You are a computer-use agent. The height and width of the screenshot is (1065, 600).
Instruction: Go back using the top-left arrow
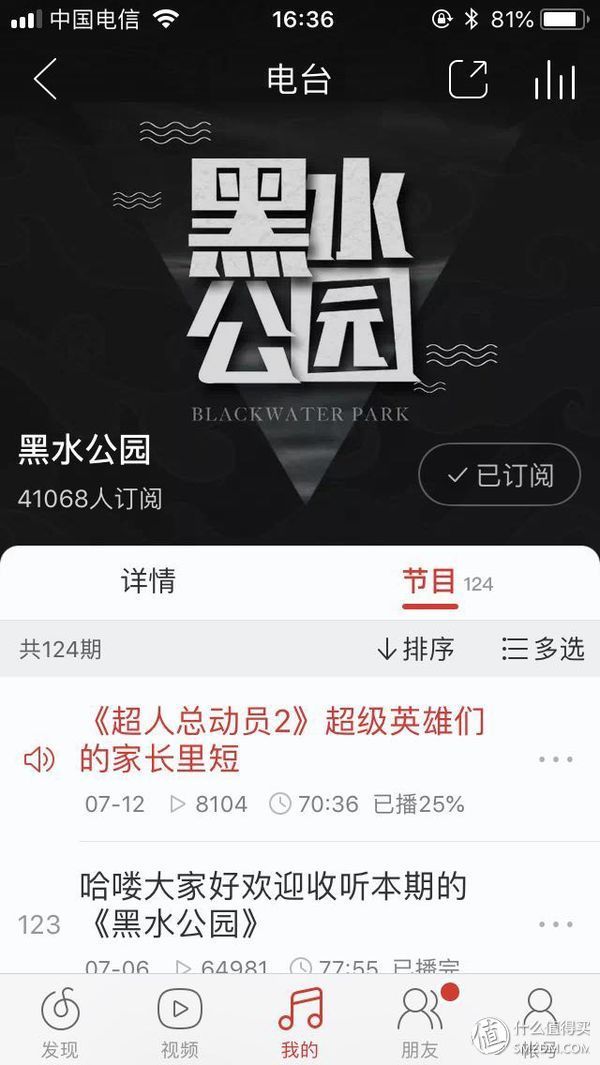pos(45,80)
